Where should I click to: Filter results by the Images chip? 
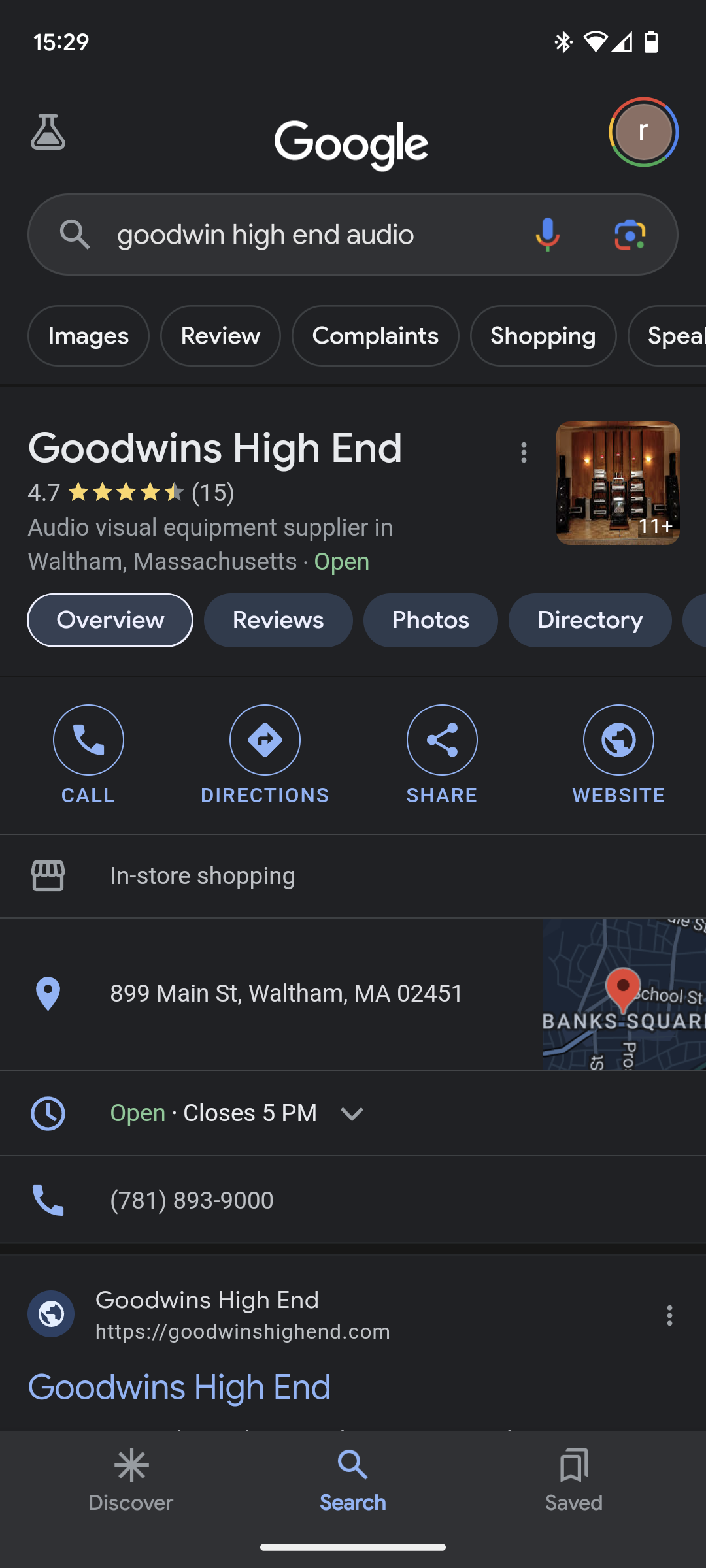pyautogui.click(x=88, y=336)
